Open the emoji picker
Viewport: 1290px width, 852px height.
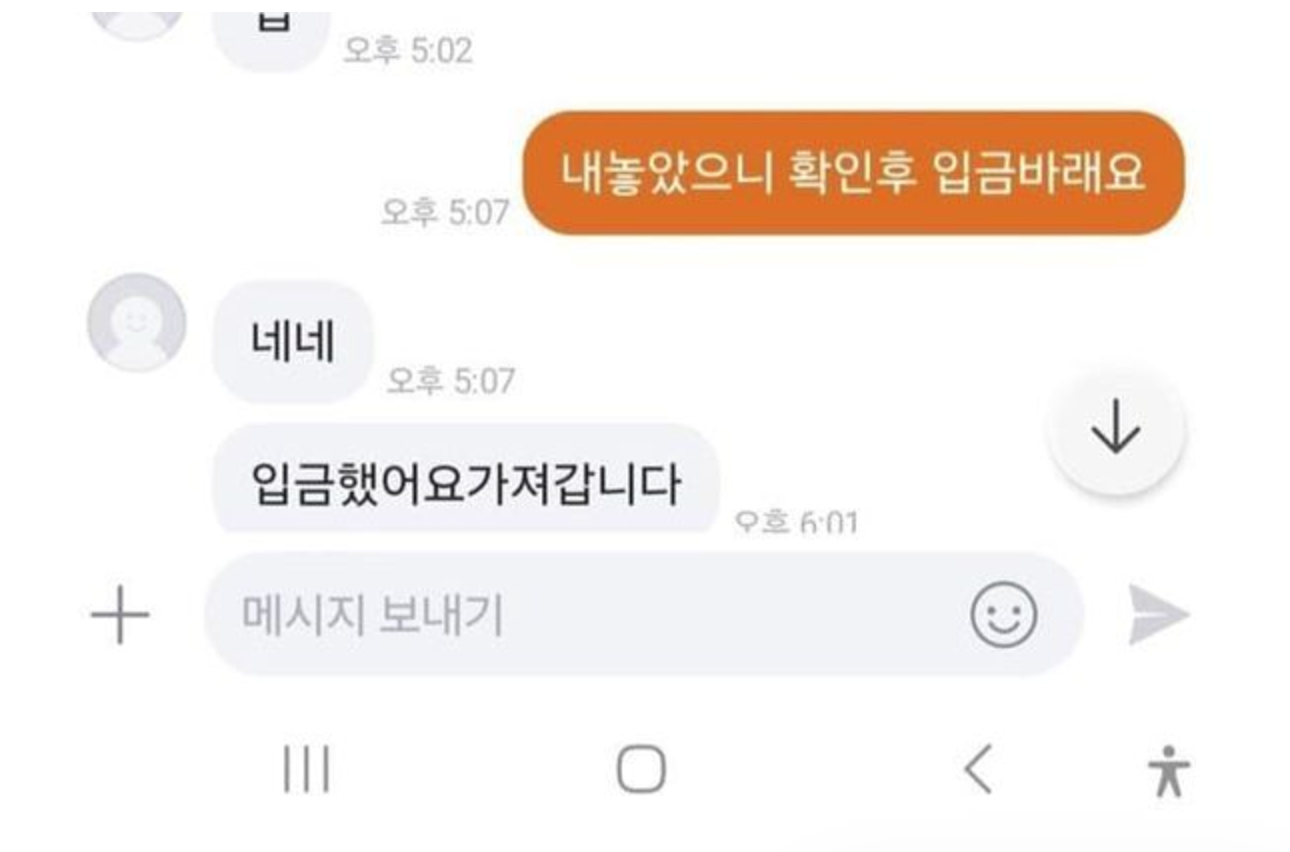(x=1003, y=615)
